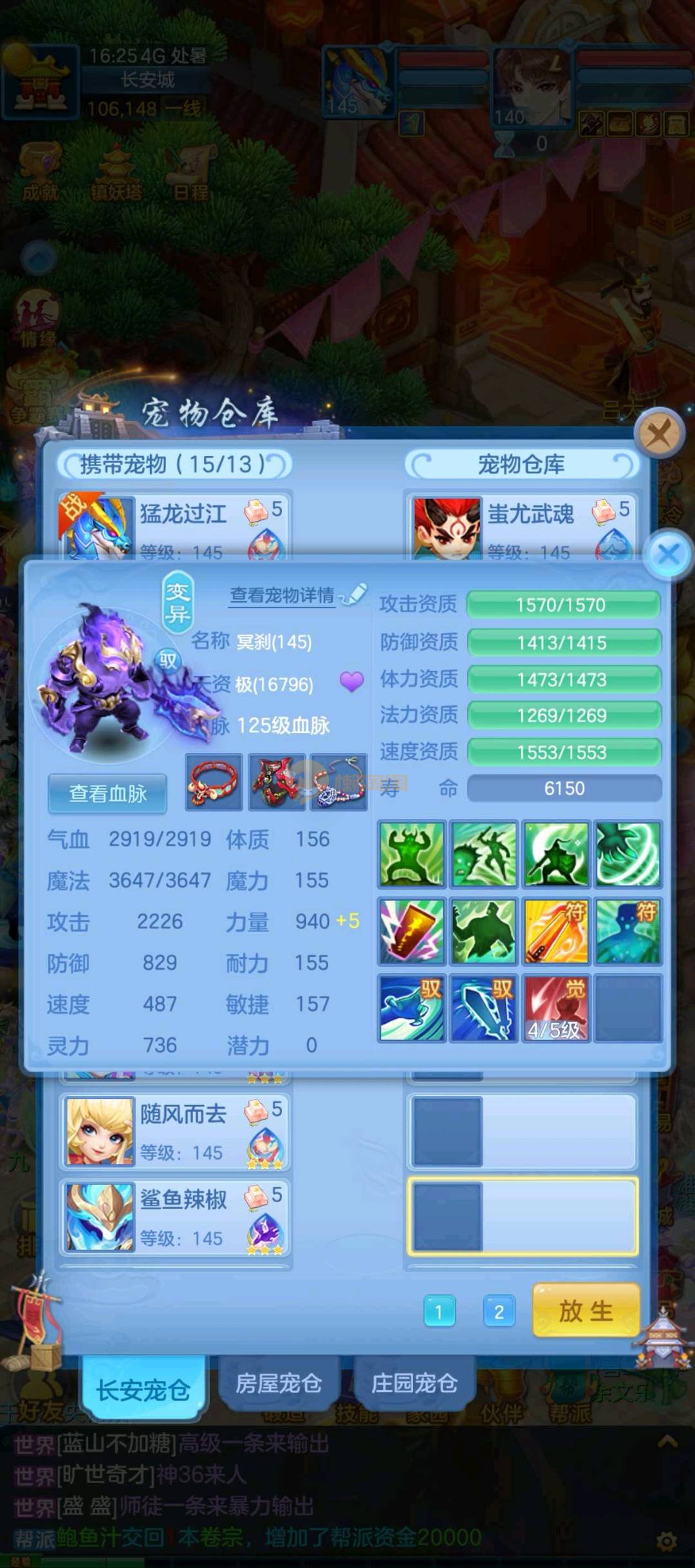Switch to warehouse page 1

tap(440, 1311)
